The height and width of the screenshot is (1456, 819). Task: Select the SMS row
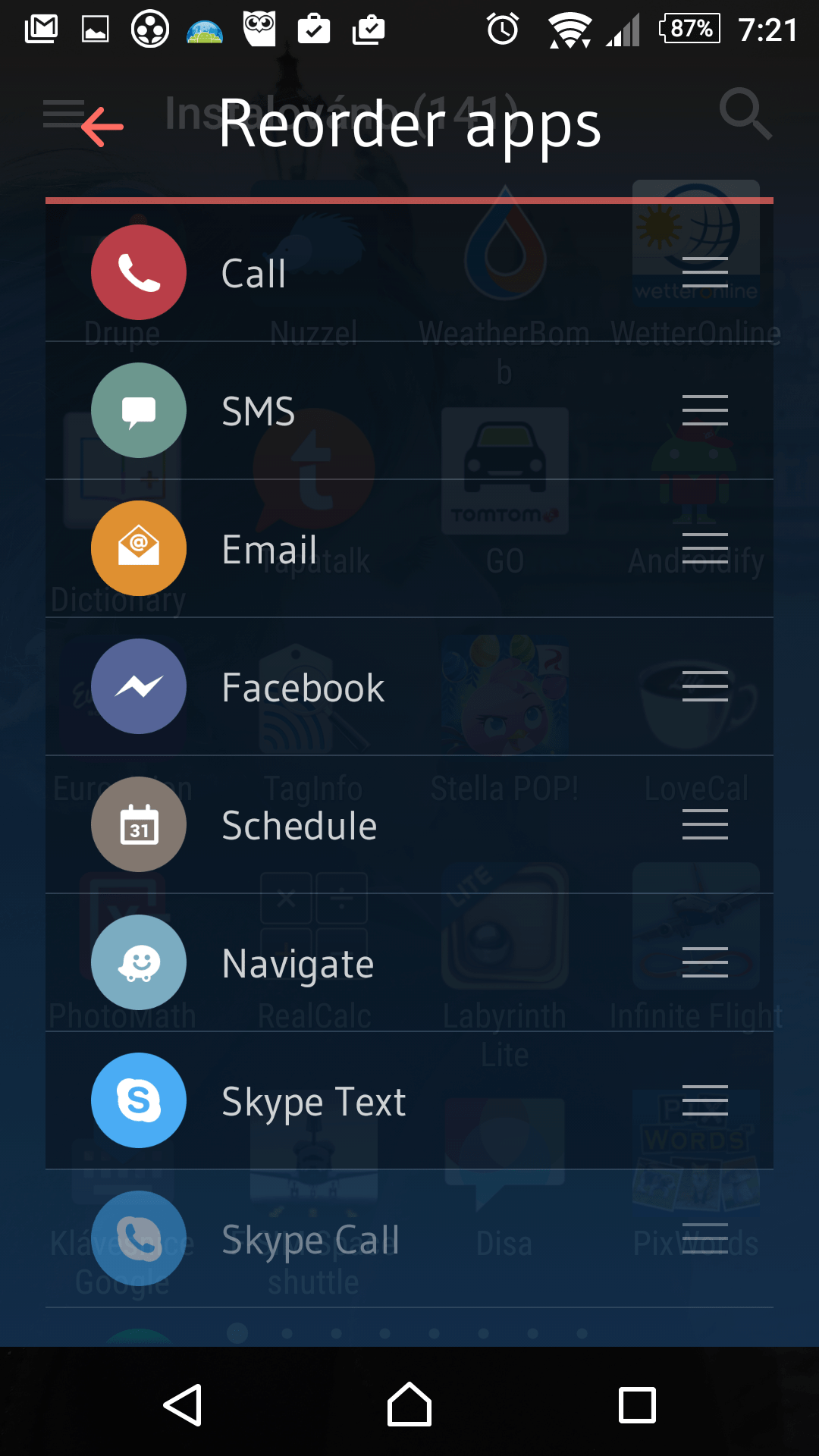point(409,410)
